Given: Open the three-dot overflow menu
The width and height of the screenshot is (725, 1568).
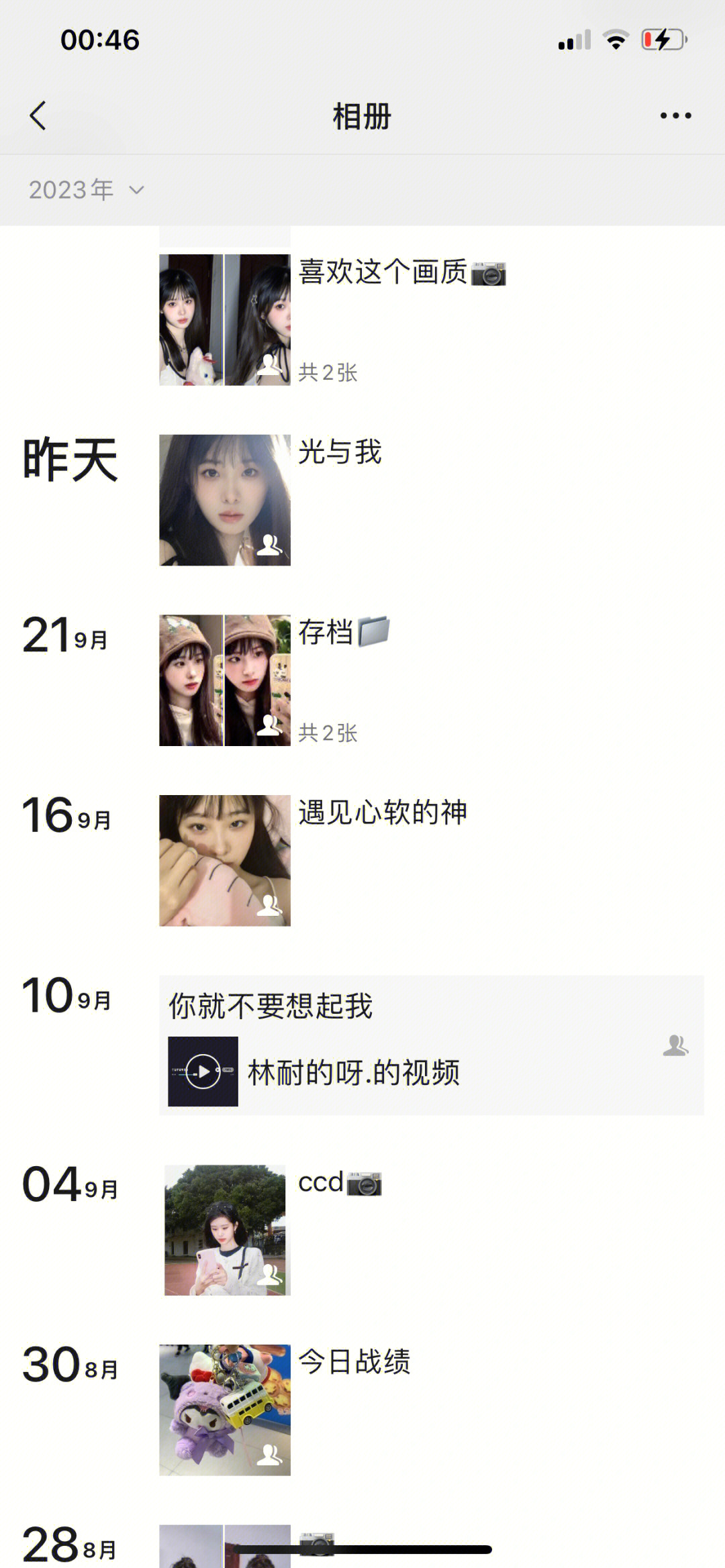Looking at the screenshot, I should pyautogui.click(x=675, y=116).
